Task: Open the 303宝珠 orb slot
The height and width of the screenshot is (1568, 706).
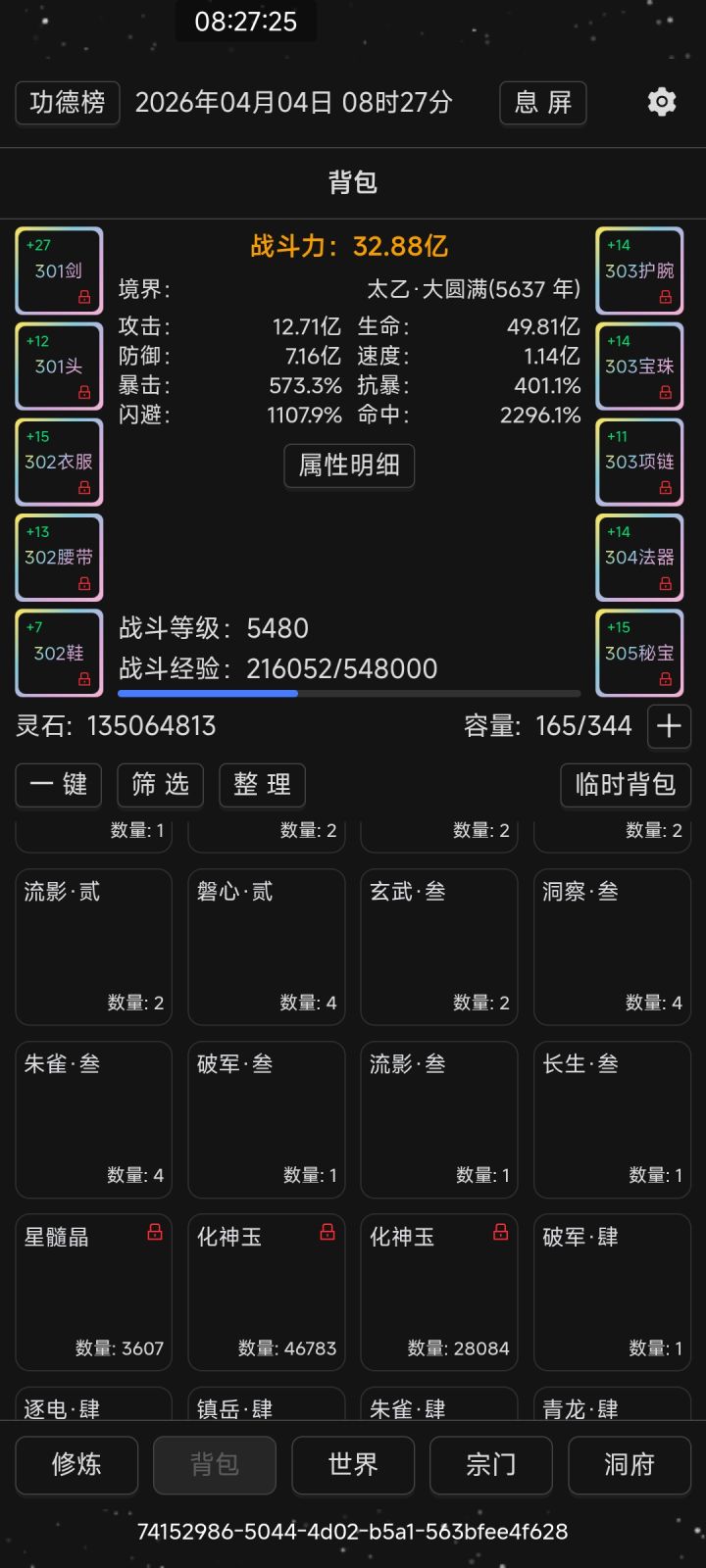Action: [638, 367]
